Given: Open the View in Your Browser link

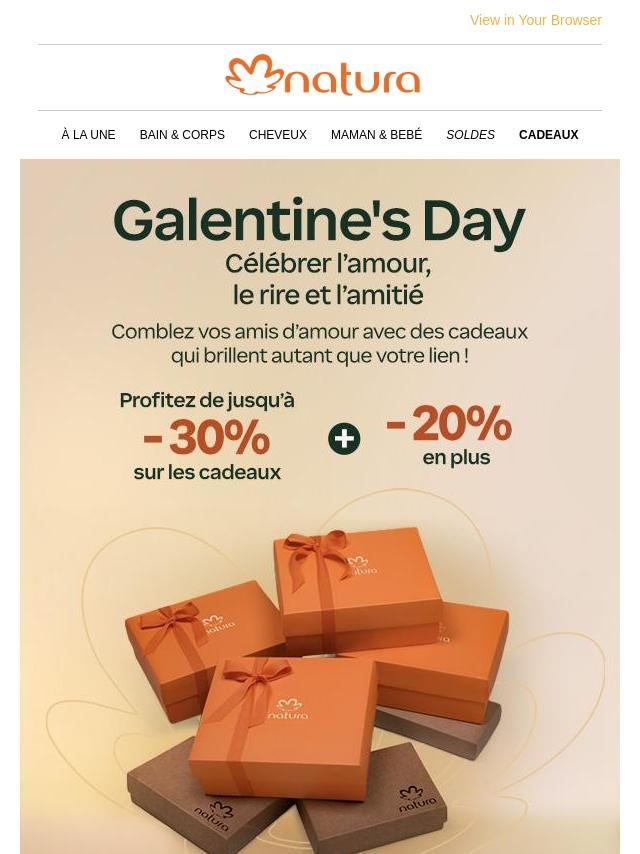Looking at the screenshot, I should (535, 20).
